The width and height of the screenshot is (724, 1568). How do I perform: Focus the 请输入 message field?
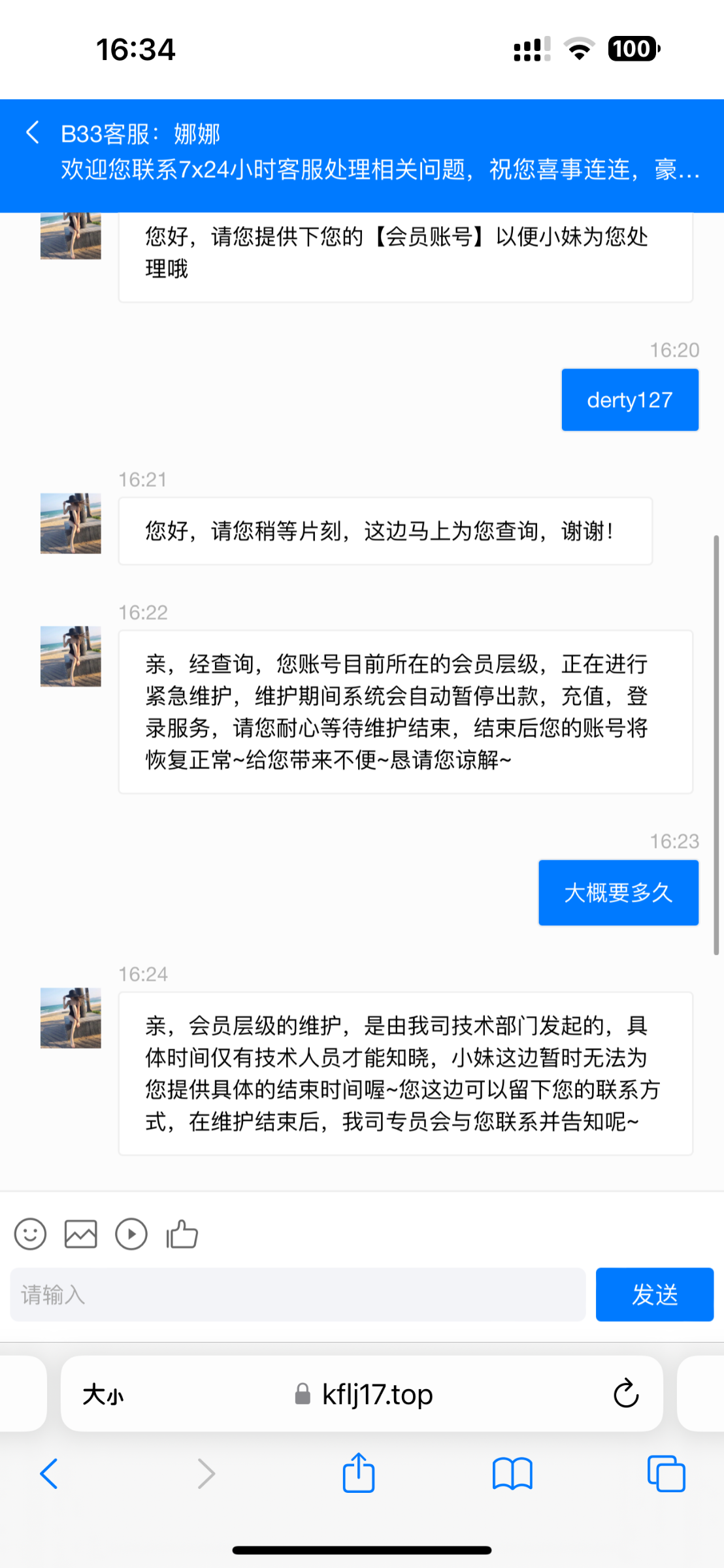click(297, 1294)
